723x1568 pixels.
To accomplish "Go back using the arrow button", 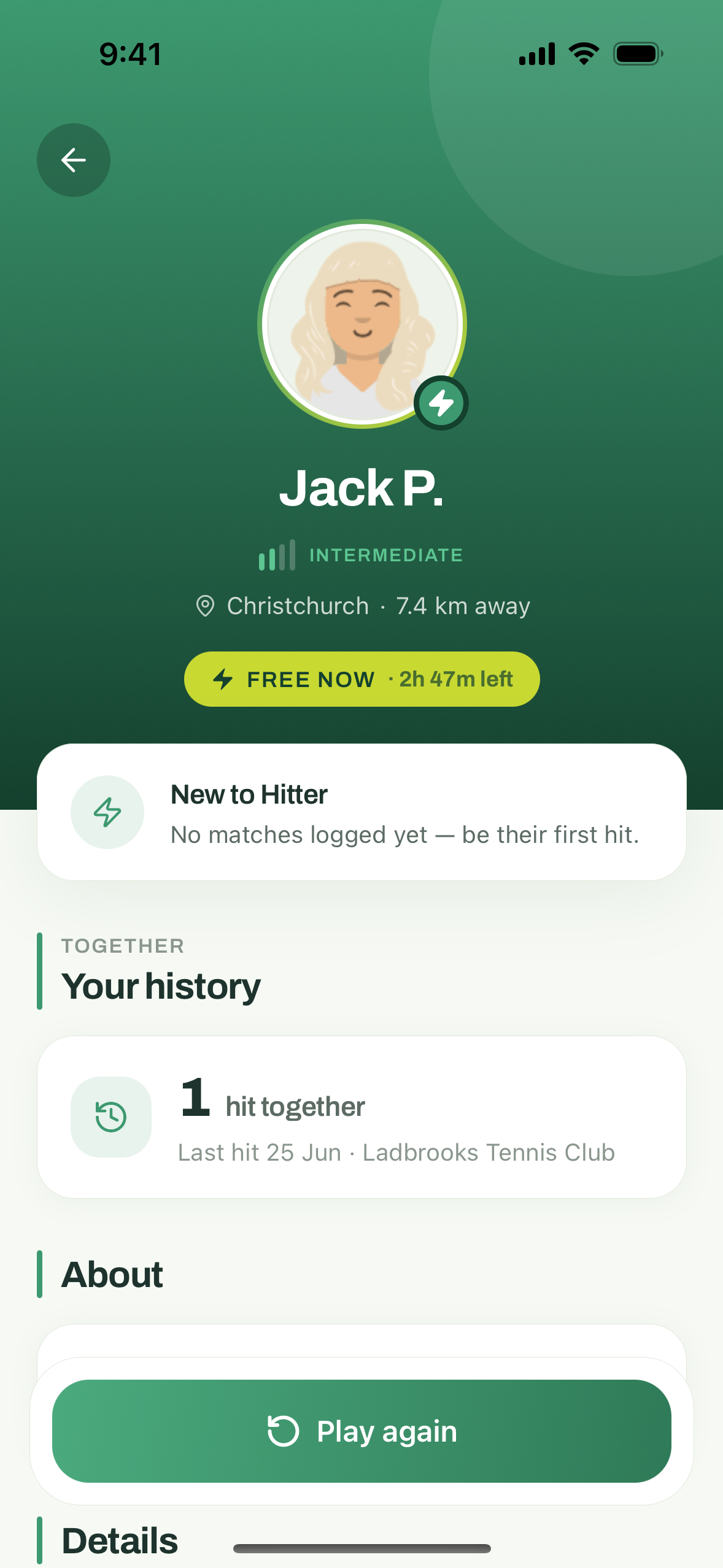I will 74,160.
